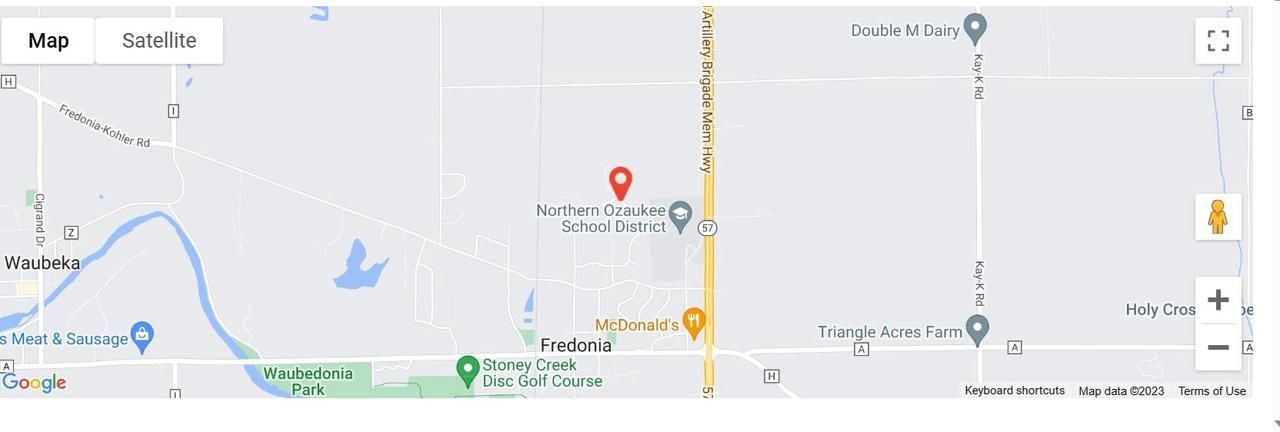
Task: Zoom in on the map
Action: 1218,300
